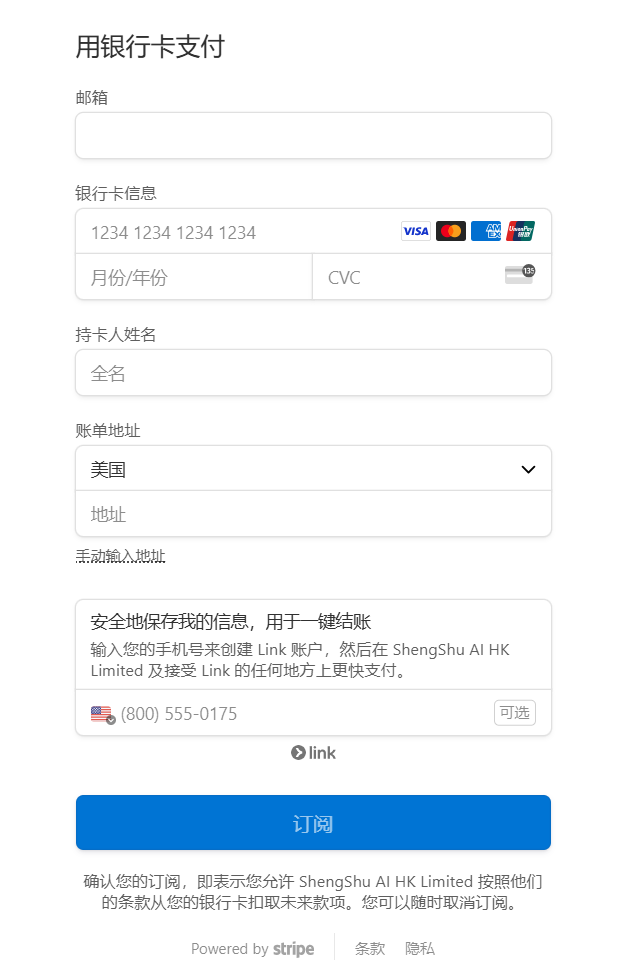Open the 手动输入地址 link
Screen dimensions: 624x977
click(120, 556)
